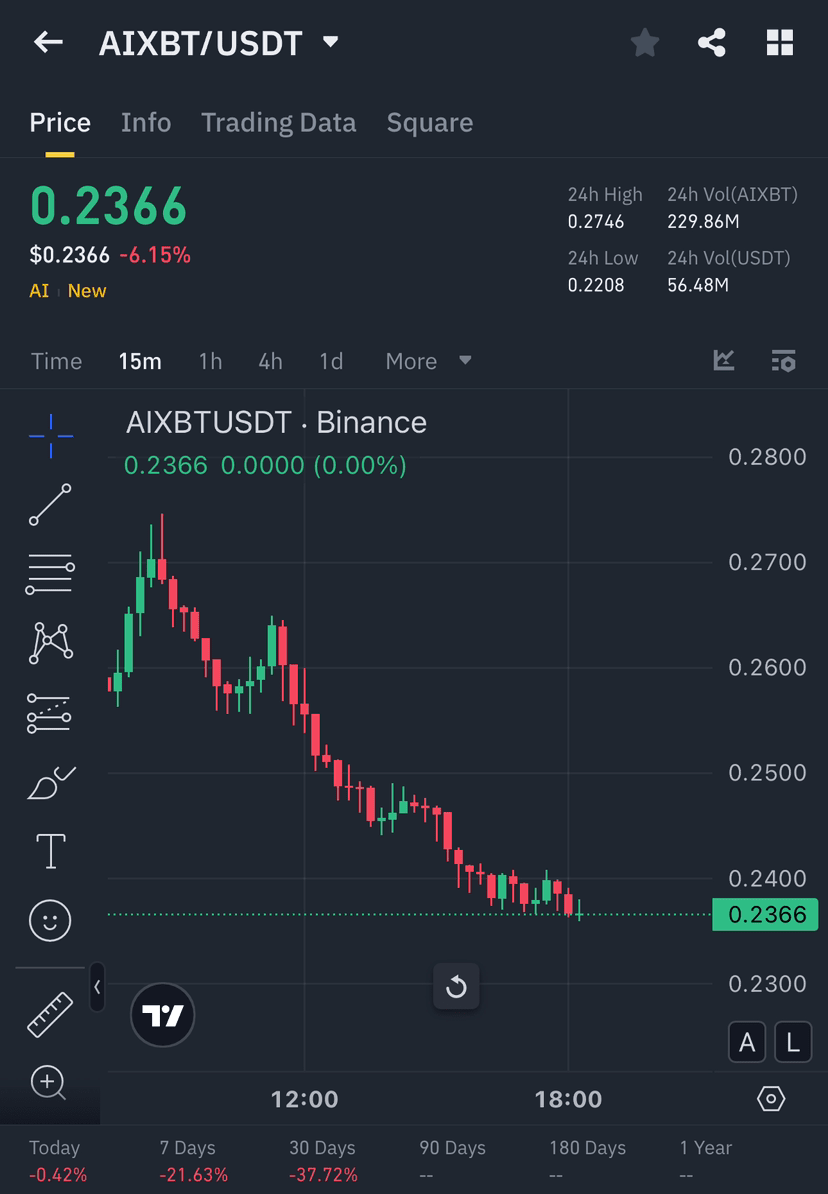Image resolution: width=828 pixels, height=1194 pixels.
Task: Enable log scale with the L button
Action: [x=792, y=1041]
